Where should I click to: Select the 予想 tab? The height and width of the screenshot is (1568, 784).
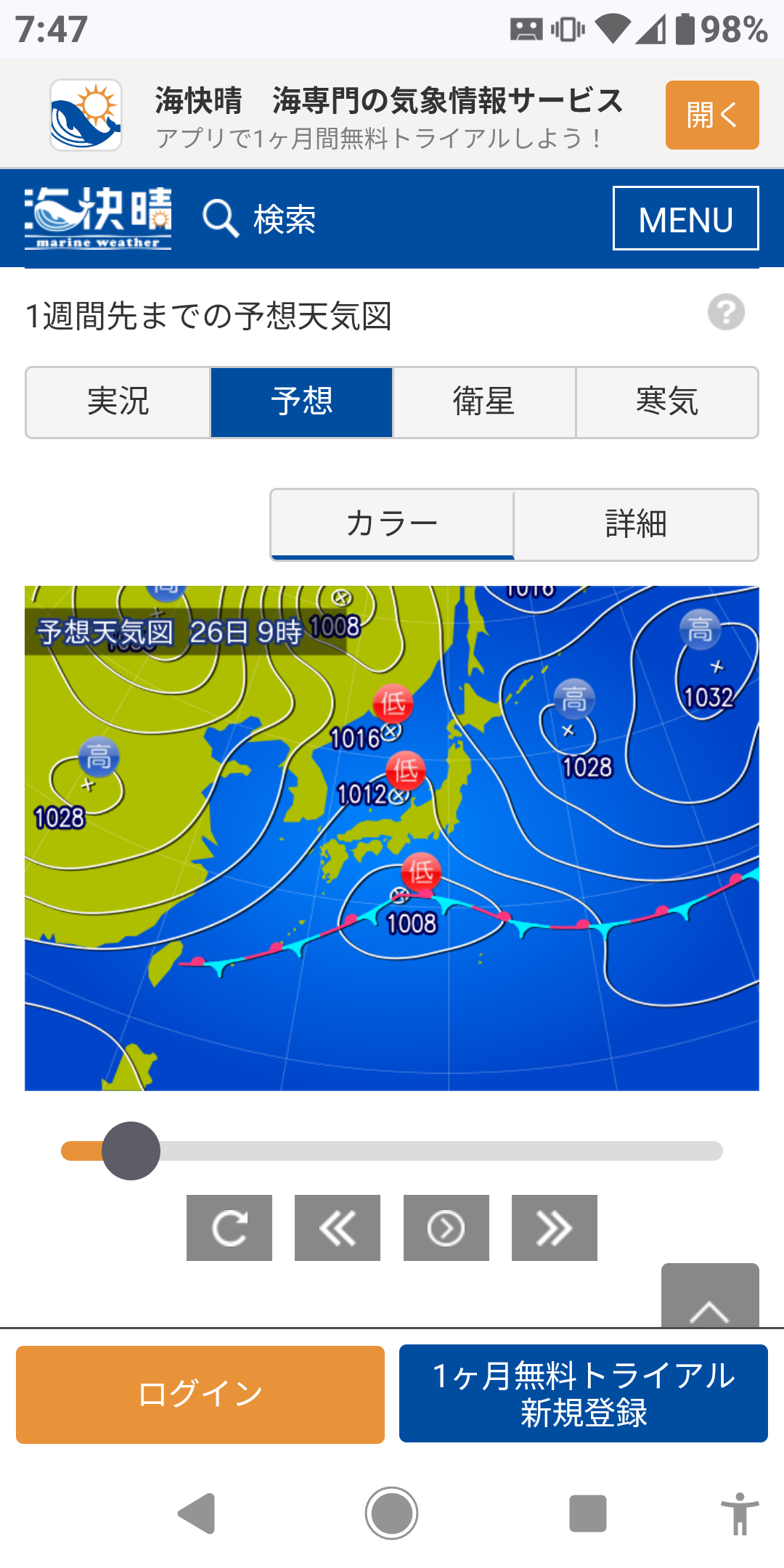tap(301, 402)
